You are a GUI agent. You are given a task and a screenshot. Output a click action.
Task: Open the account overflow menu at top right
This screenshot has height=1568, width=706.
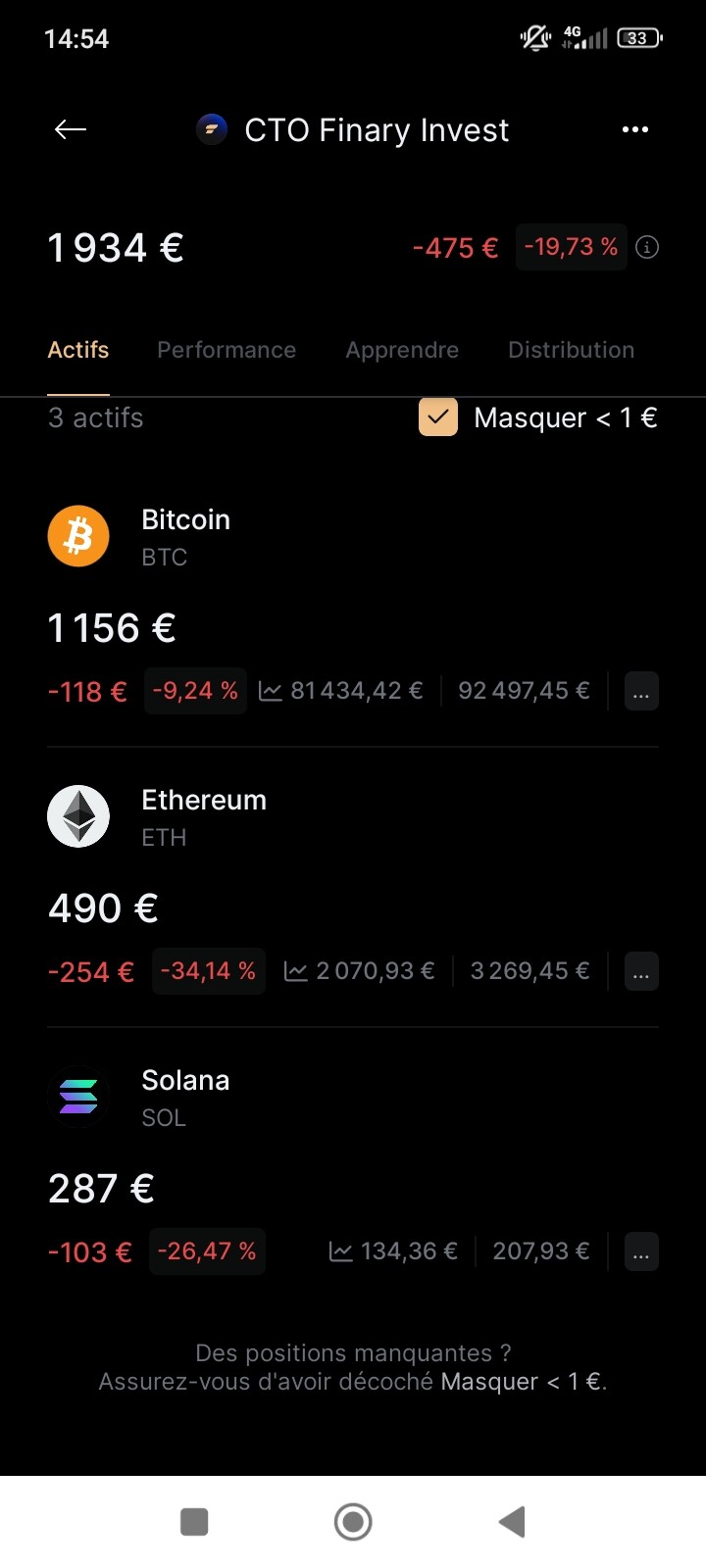(x=635, y=129)
